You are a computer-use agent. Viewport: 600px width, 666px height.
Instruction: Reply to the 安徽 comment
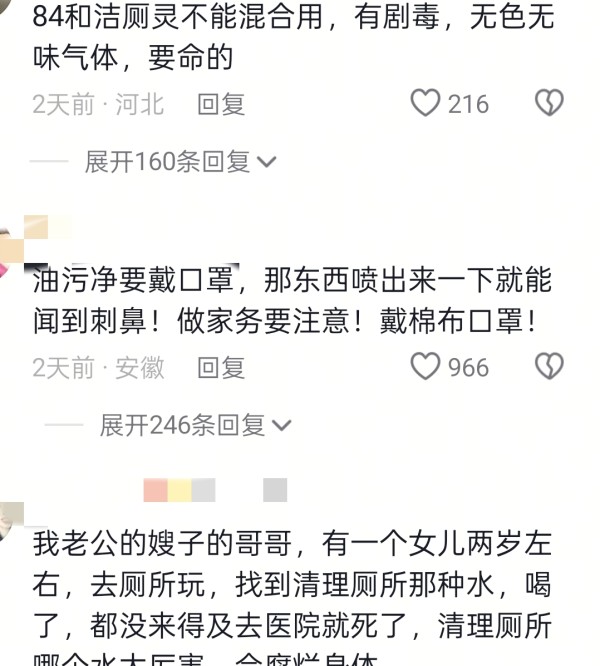(221, 367)
